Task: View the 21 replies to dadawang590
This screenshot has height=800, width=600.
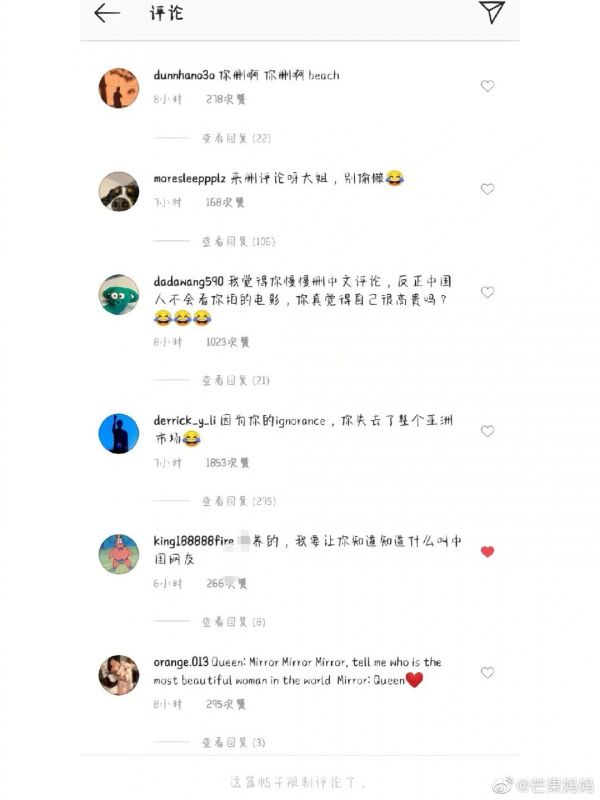Action: coord(236,380)
